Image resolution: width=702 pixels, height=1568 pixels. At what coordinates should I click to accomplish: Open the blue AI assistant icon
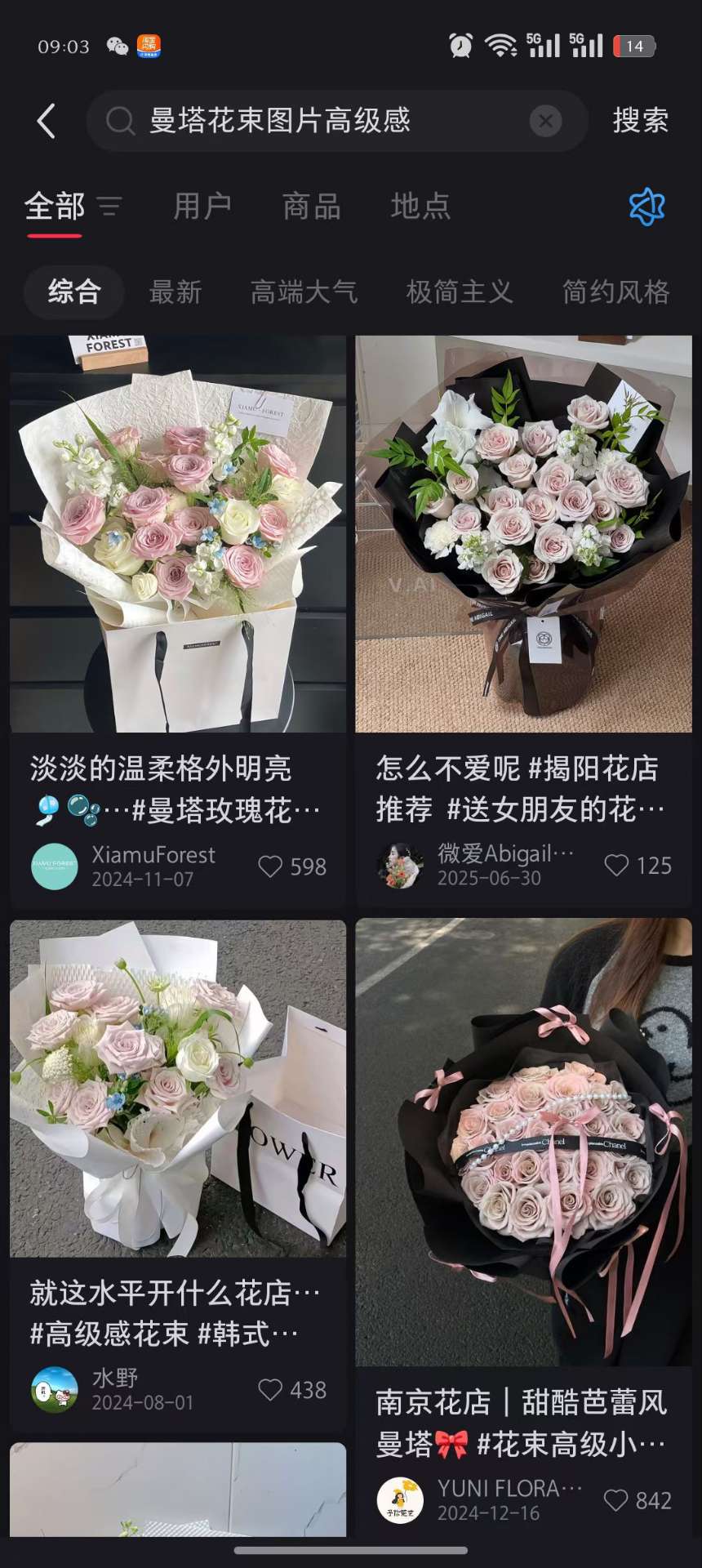coord(646,207)
